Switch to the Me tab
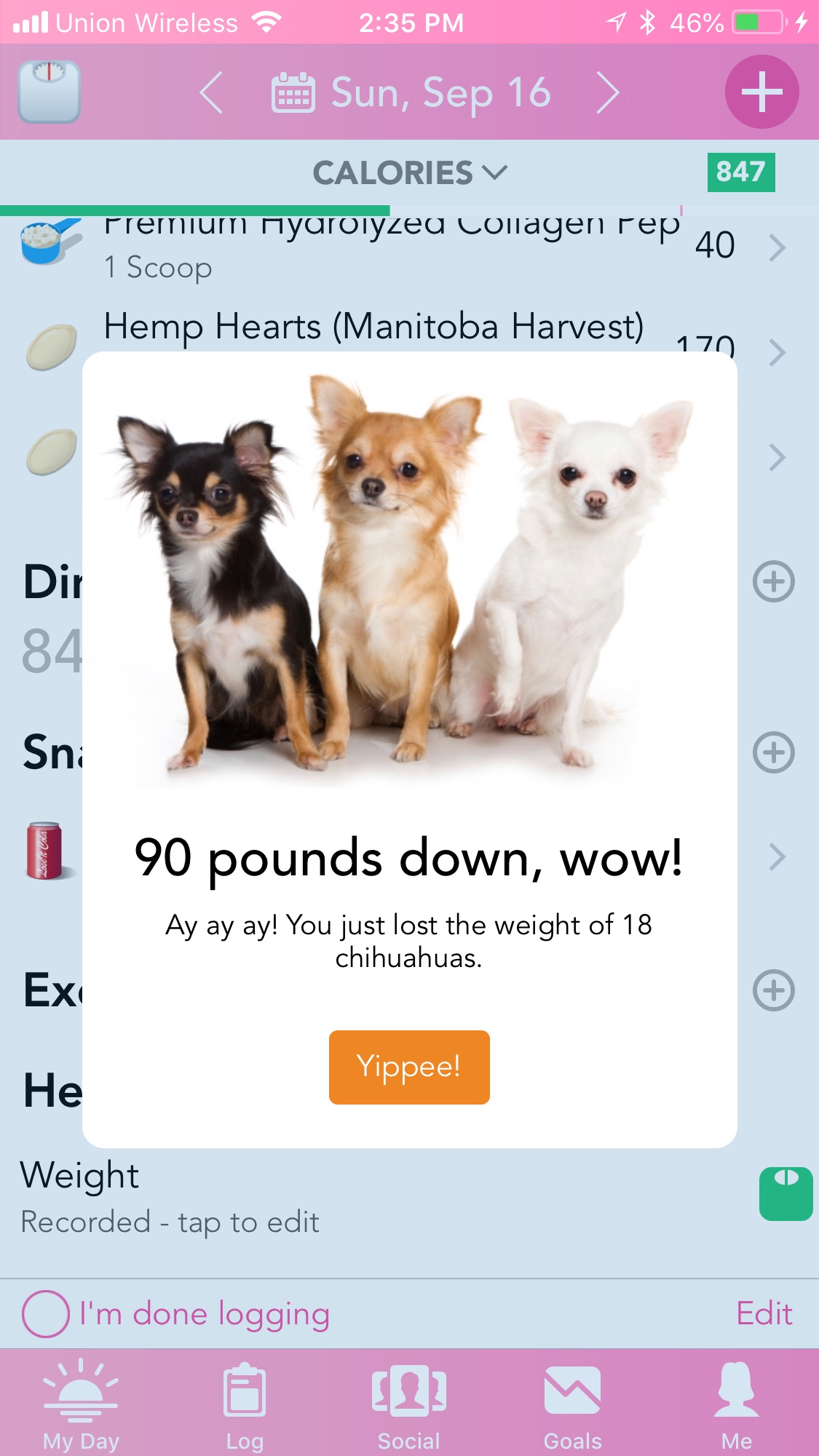This screenshot has height=1456, width=819. pos(737,1404)
